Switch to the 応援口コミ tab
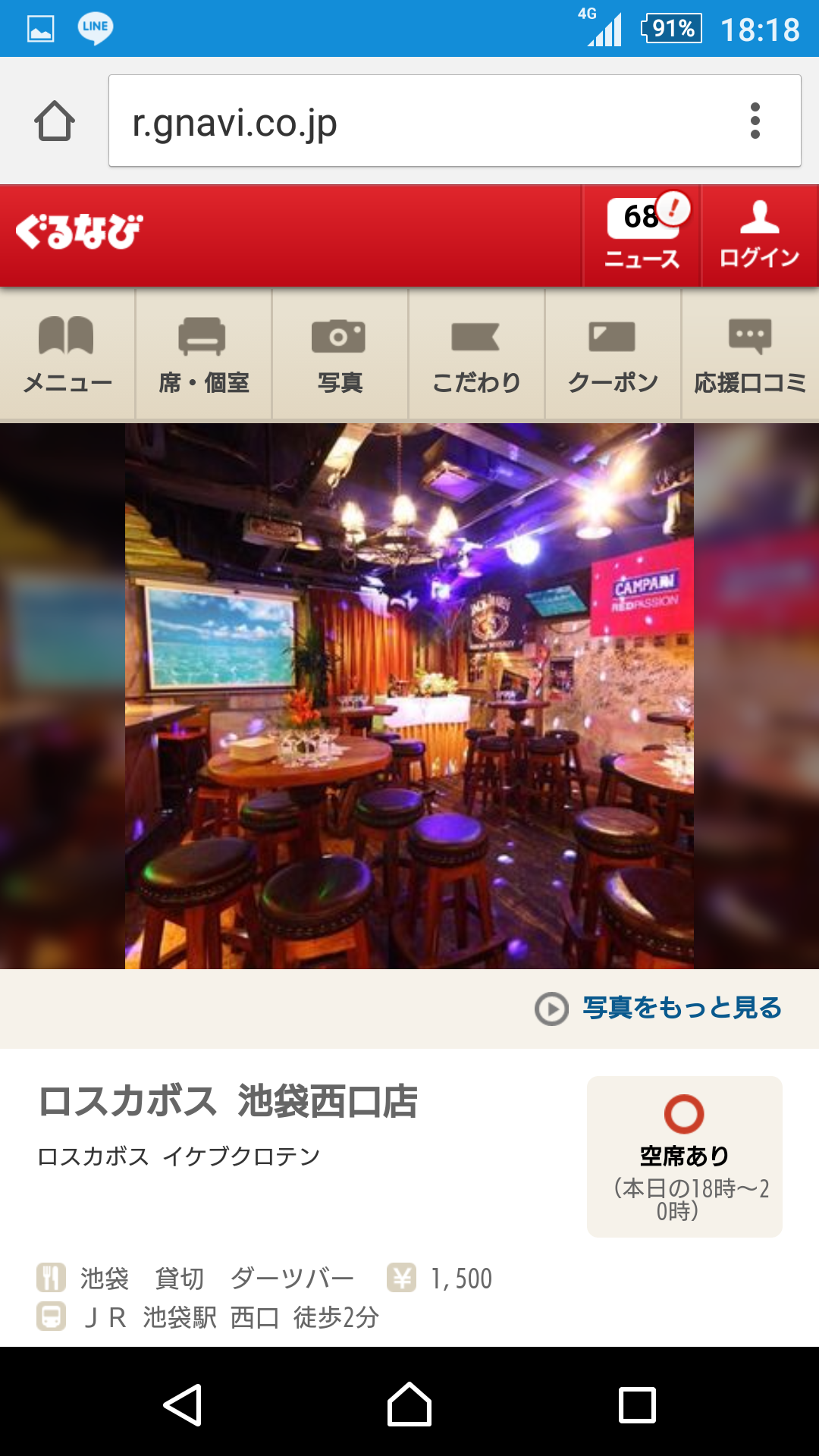Viewport: 819px width, 1456px height. click(750, 354)
